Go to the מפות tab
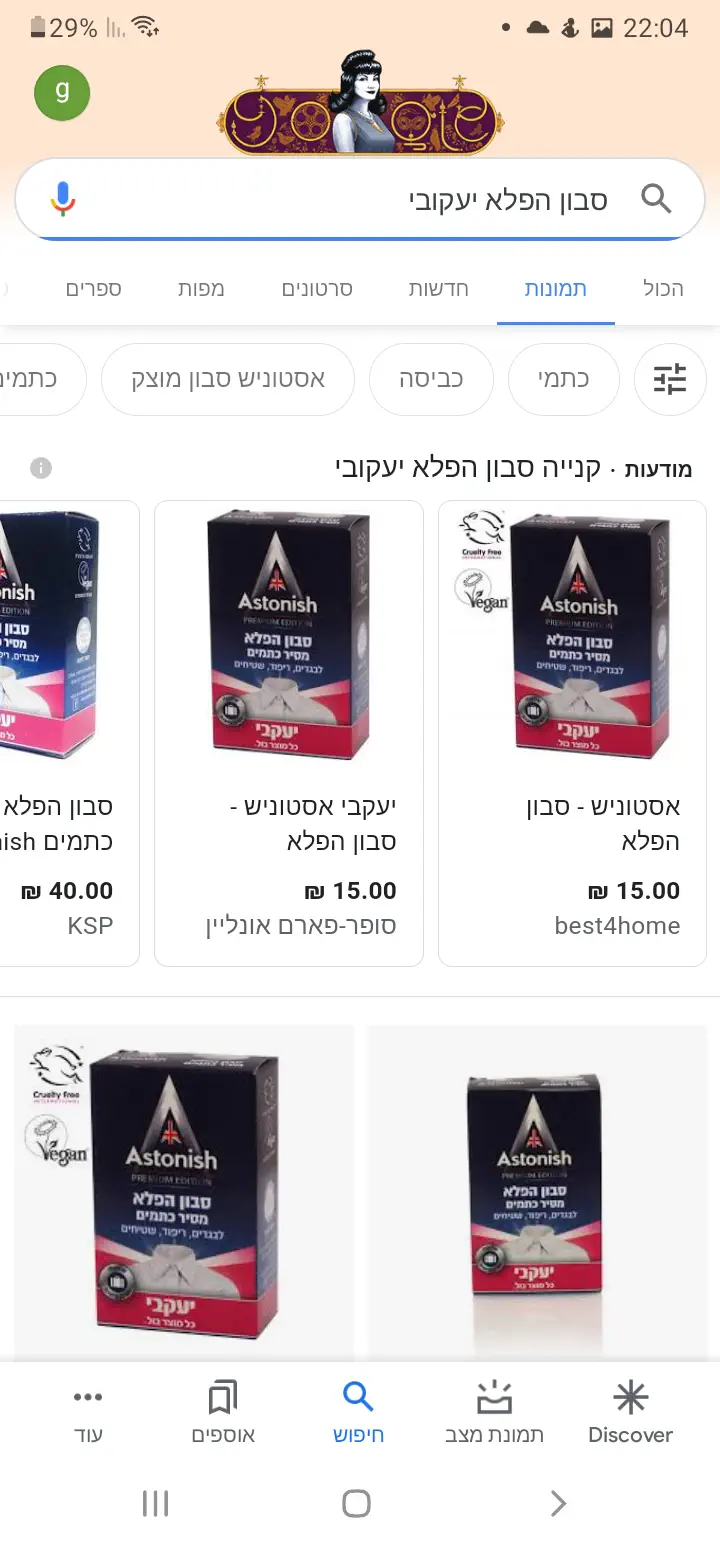The width and height of the screenshot is (720, 1544). pos(201,289)
